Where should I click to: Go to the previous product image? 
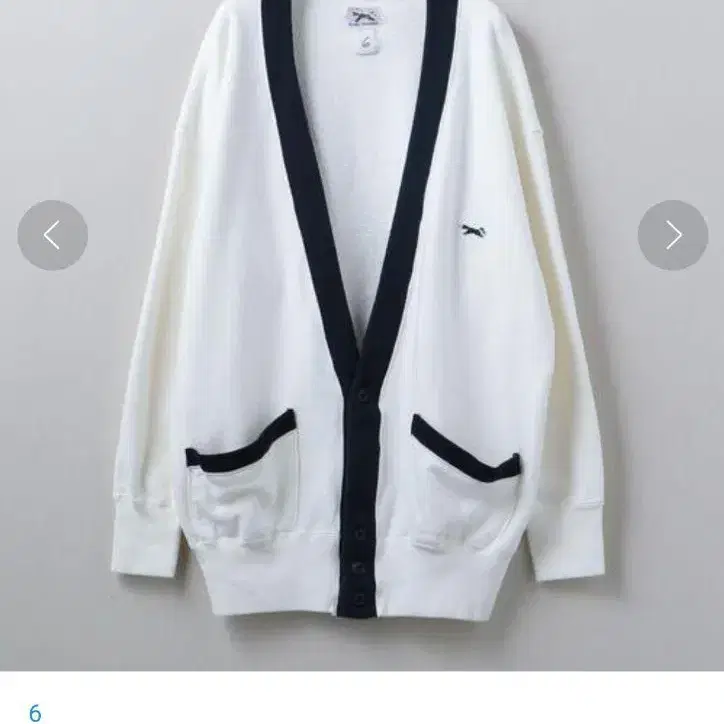coord(52,235)
